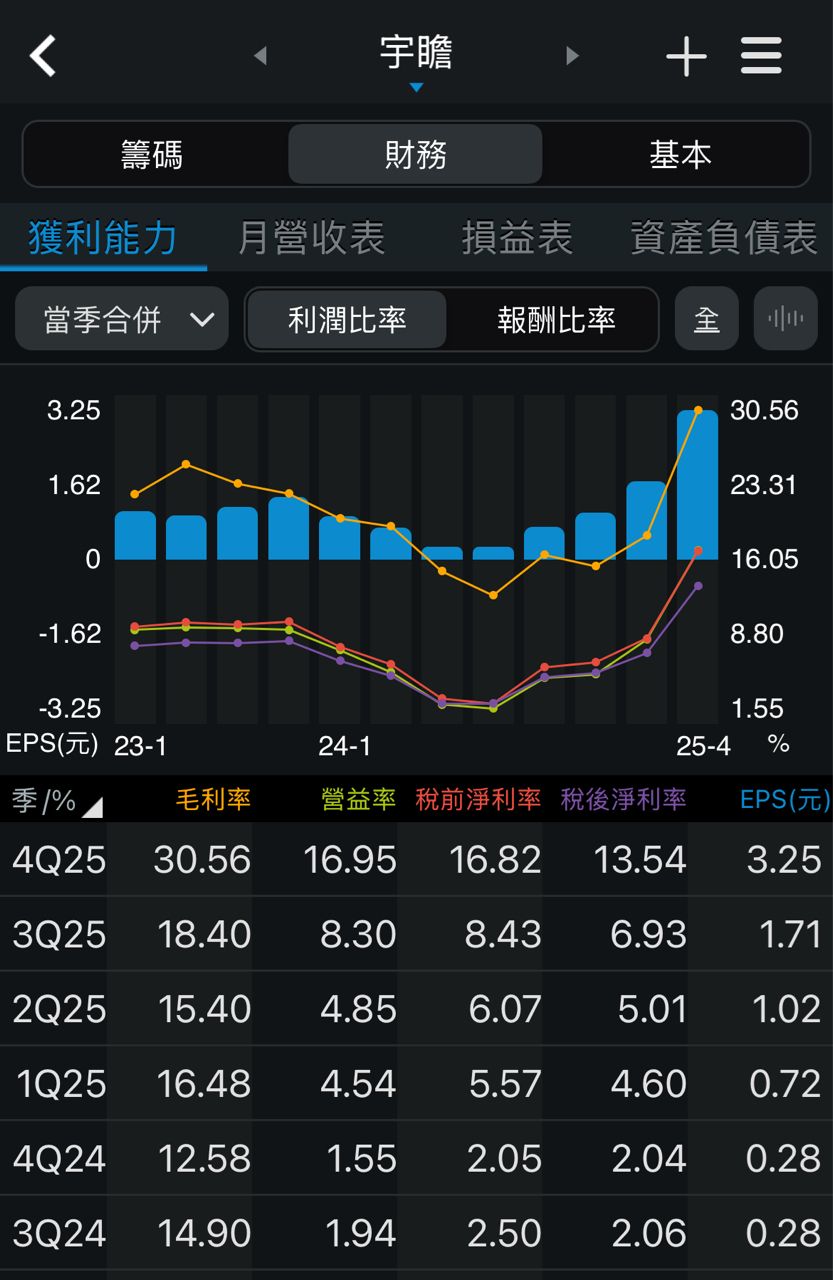The image size is (833, 1280).
Task: Switch to the next stock with right arrow
Action: click(572, 56)
